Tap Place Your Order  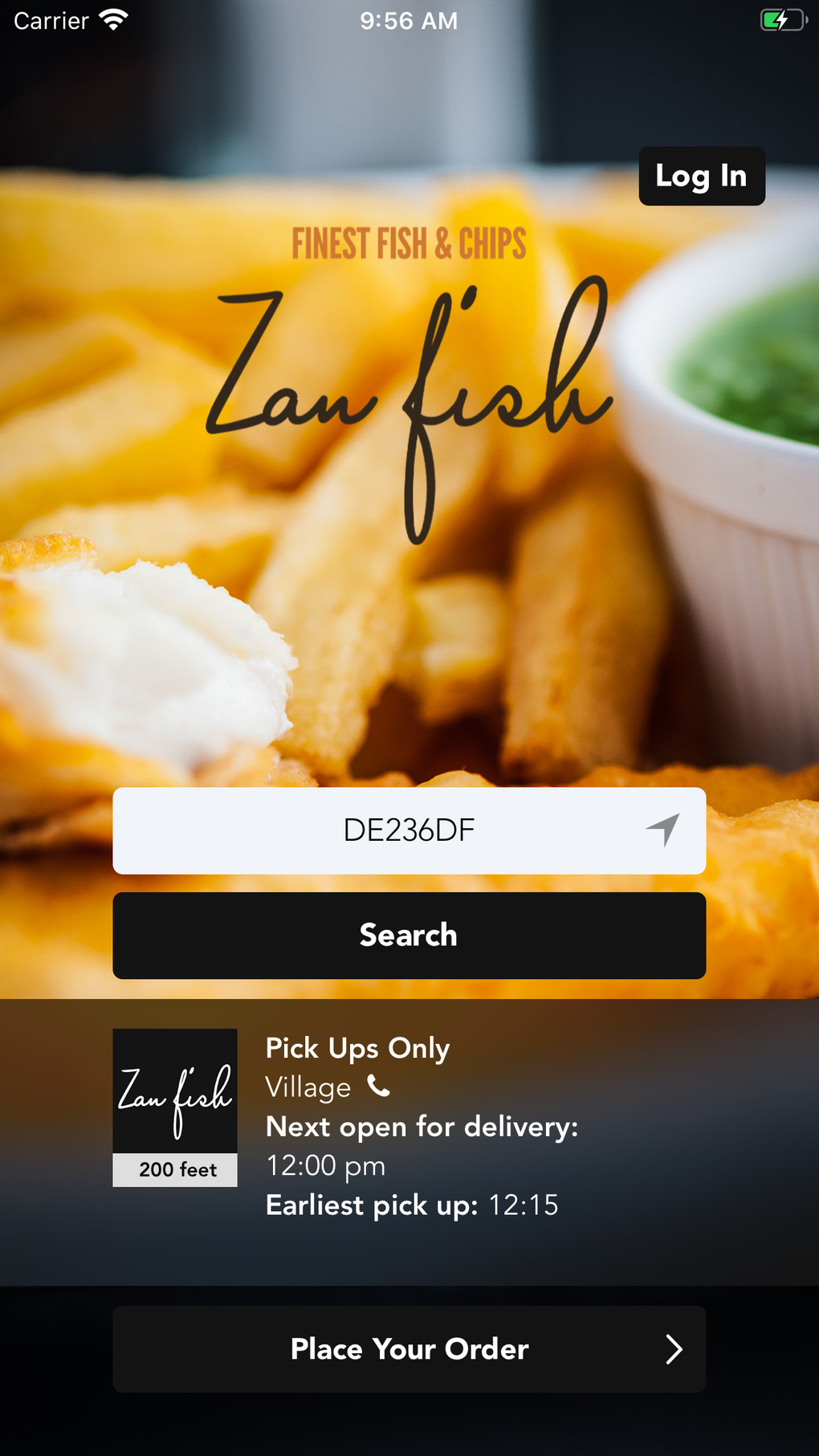pyautogui.click(x=409, y=1349)
